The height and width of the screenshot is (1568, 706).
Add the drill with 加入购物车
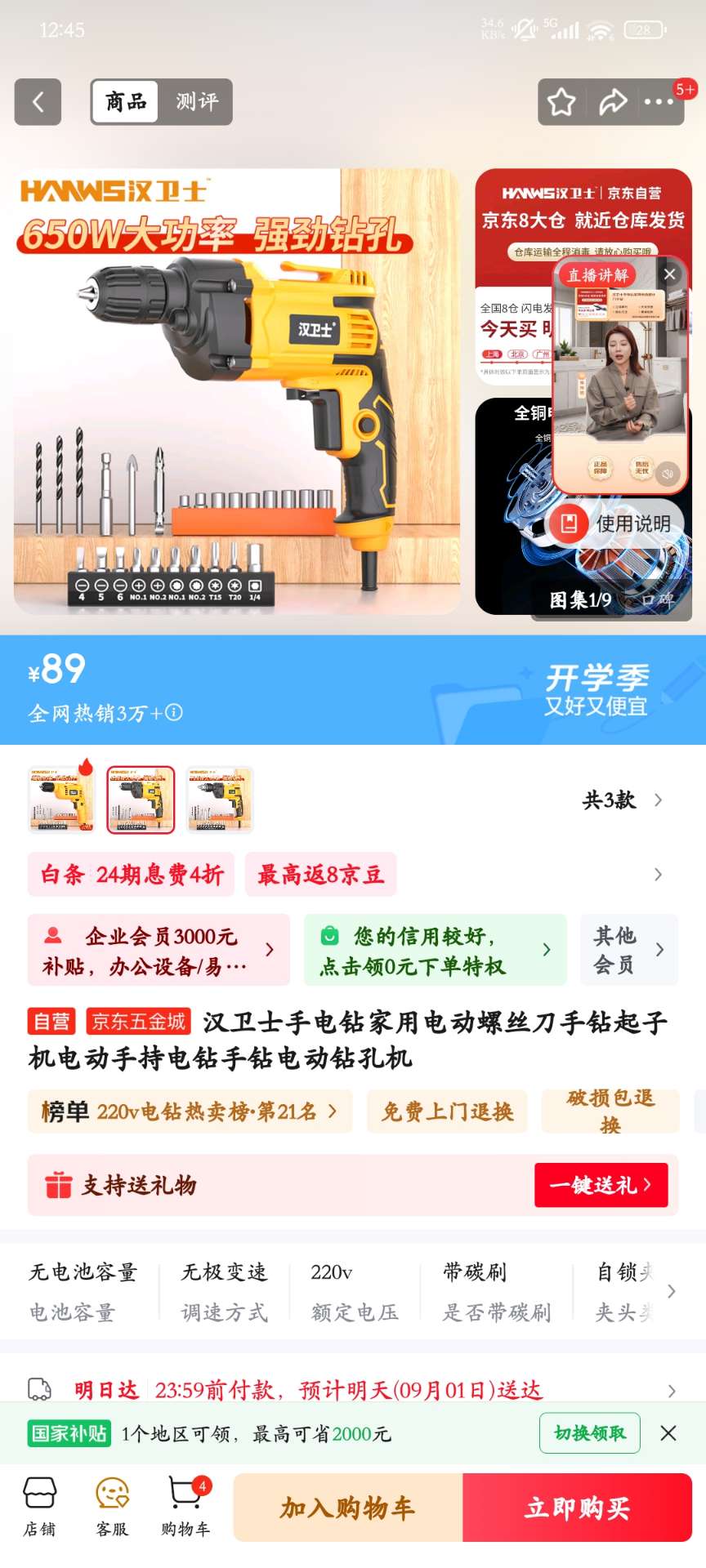pyautogui.click(x=348, y=1508)
